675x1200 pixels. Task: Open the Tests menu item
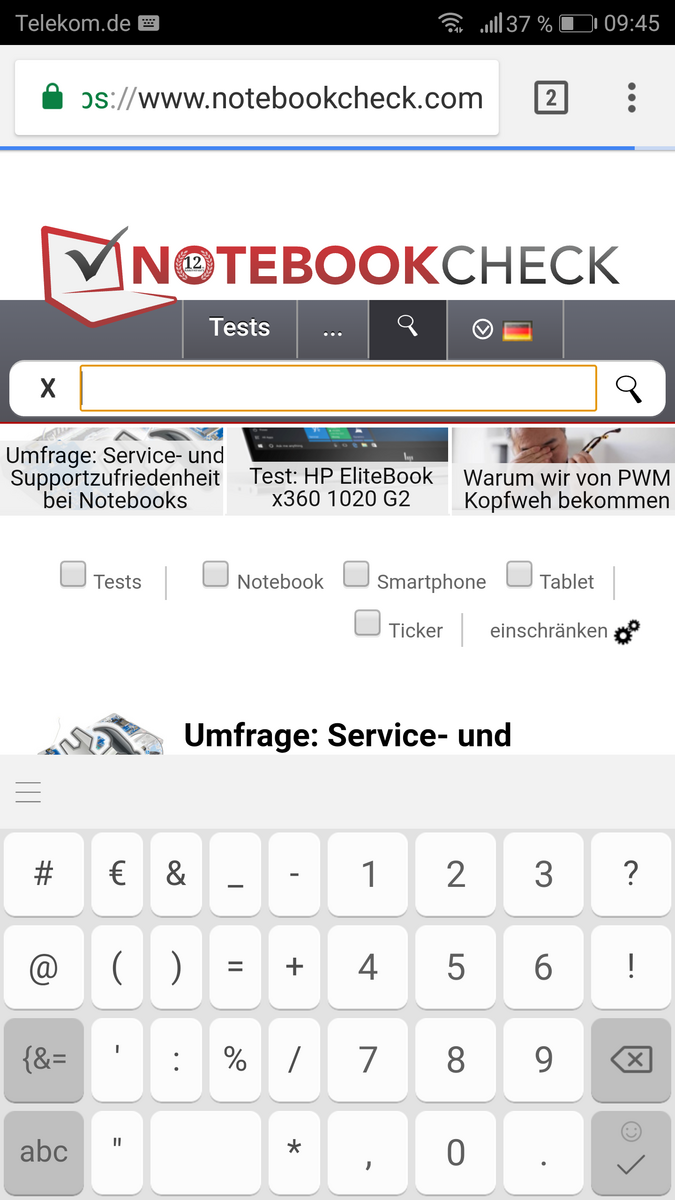point(239,328)
